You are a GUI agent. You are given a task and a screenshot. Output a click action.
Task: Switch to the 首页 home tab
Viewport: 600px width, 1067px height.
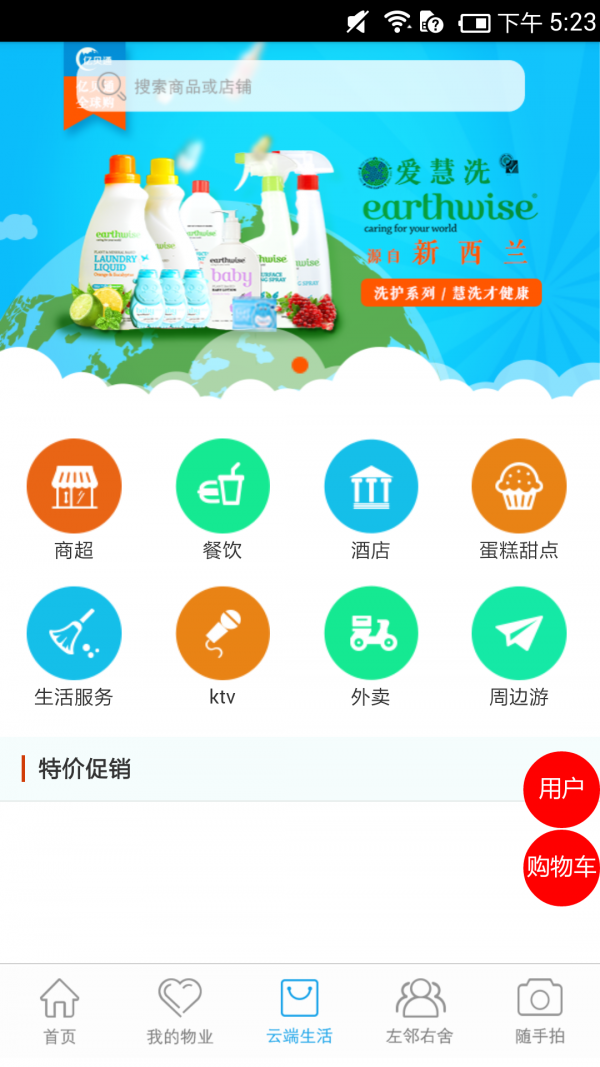(x=60, y=1013)
